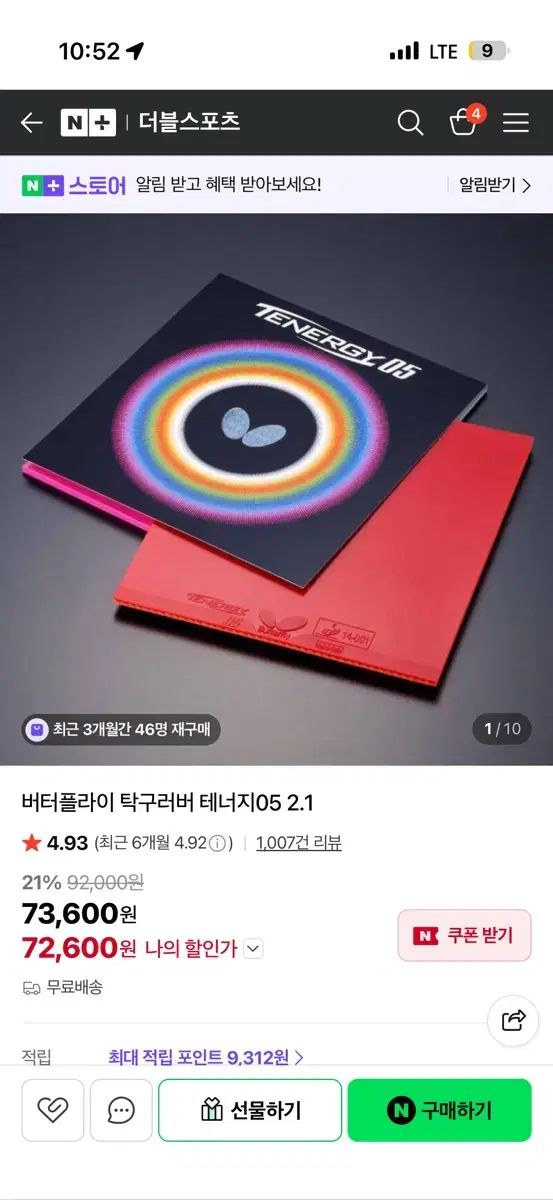This screenshot has width=553, height=1200.
Task: Open the 1,007건 리뷰 reviews link
Action: point(299,843)
